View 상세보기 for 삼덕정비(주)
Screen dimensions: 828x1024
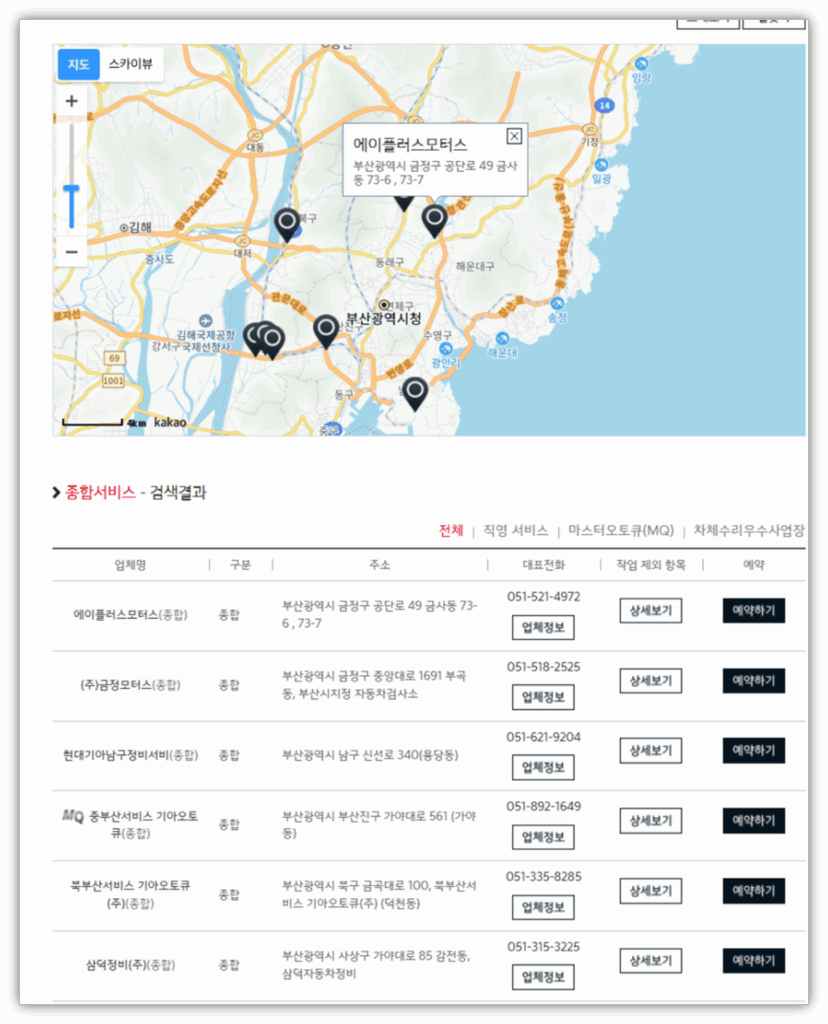tap(650, 960)
